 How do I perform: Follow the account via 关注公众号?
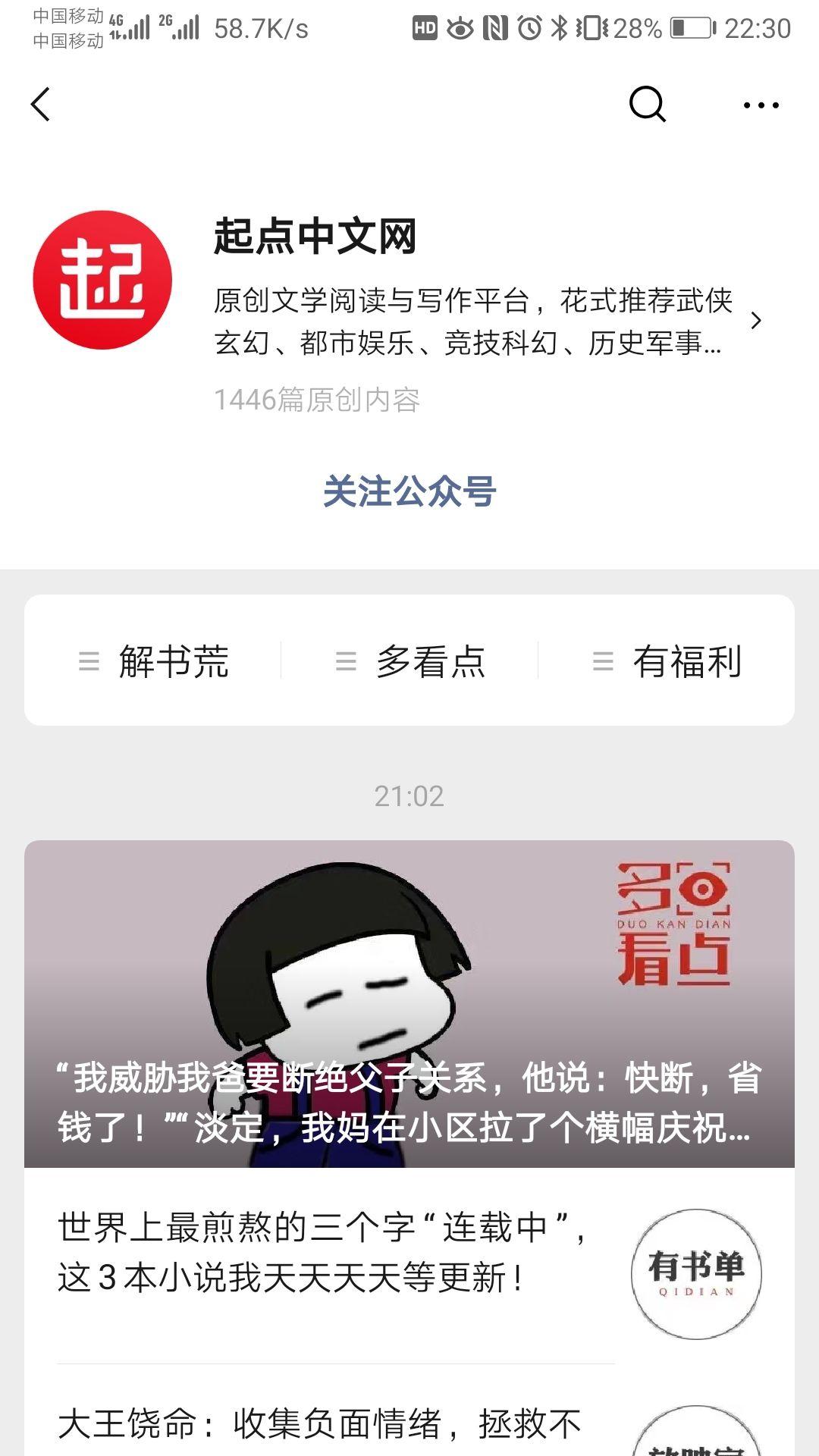pyautogui.click(x=409, y=491)
